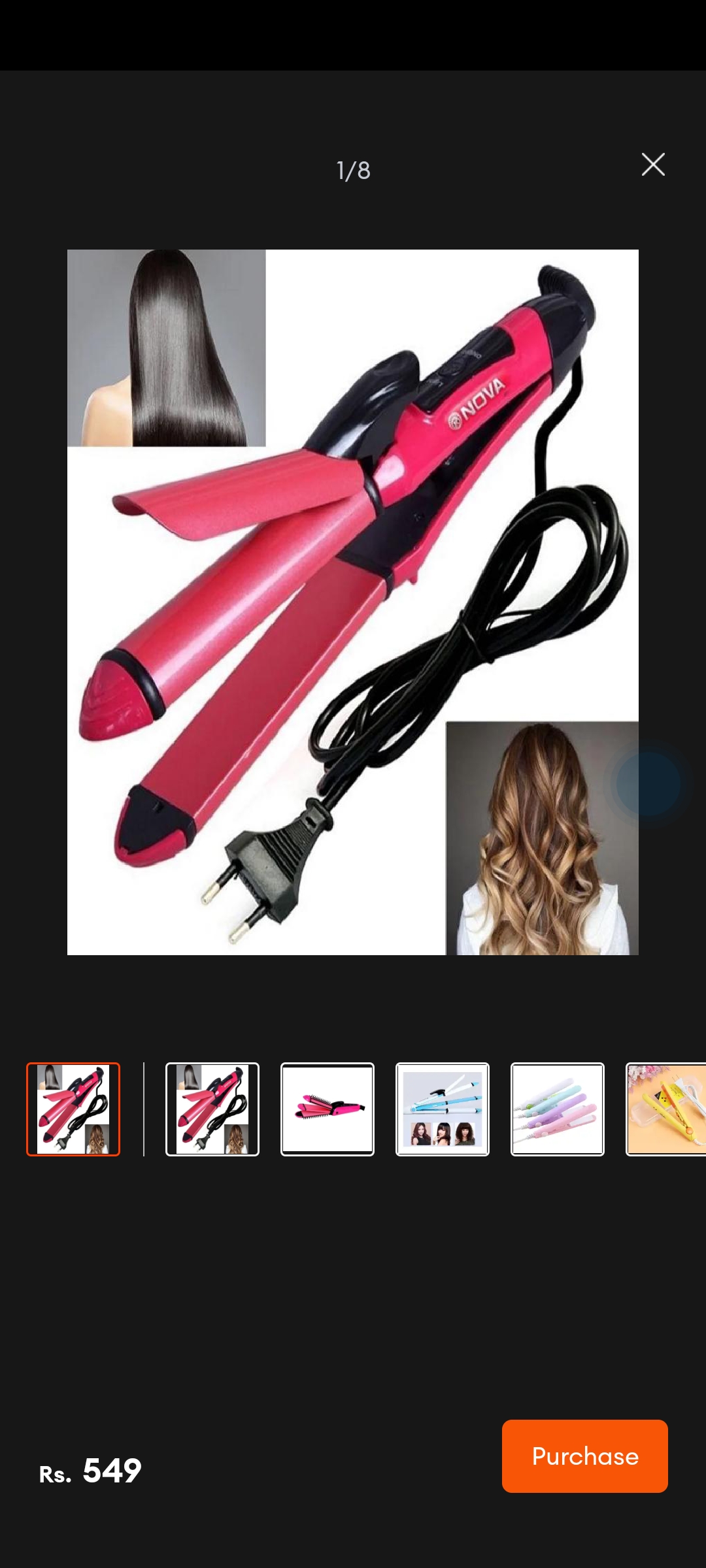Show the blue straighteners with models thumbnail
The height and width of the screenshot is (1568, 706).
(x=443, y=1109)
